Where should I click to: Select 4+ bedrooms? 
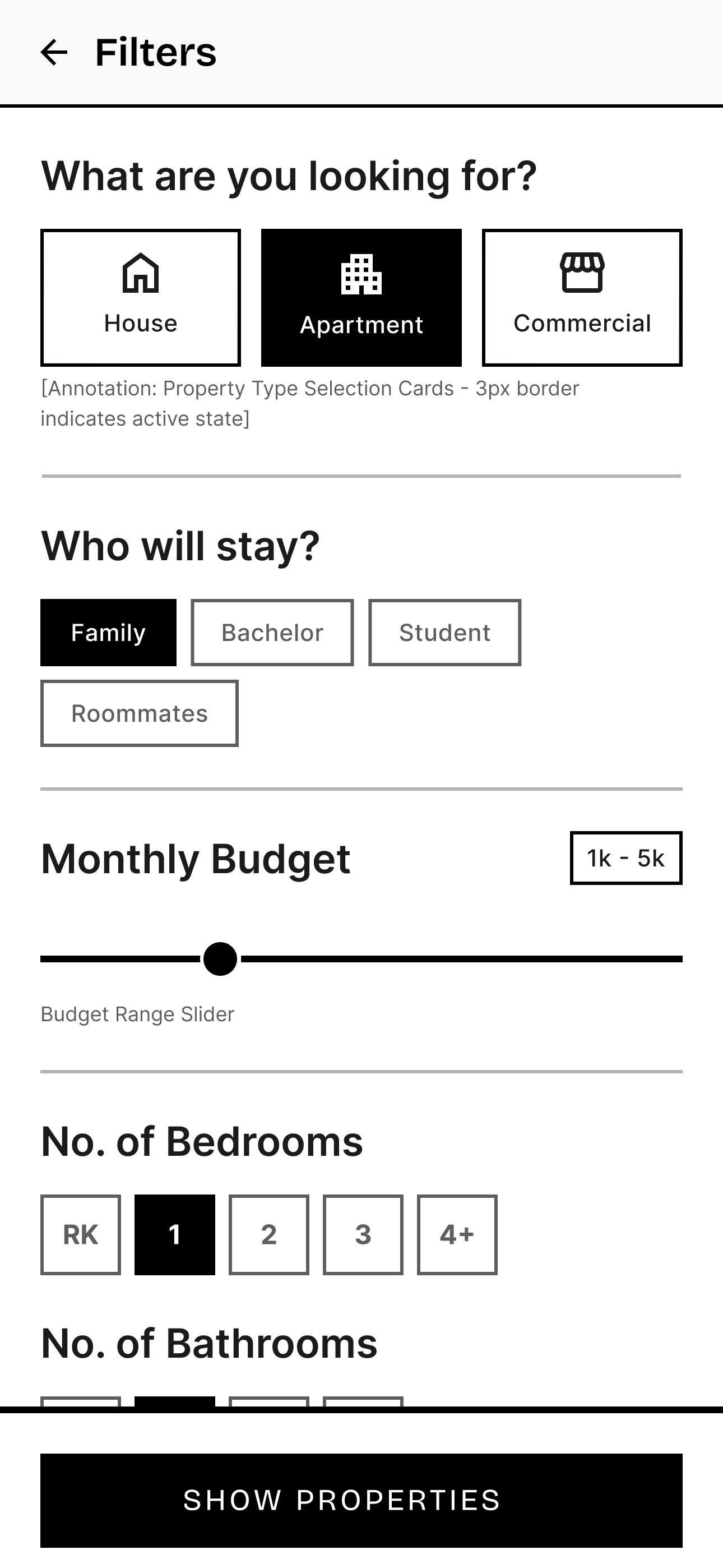click(x=457, y=1234)
